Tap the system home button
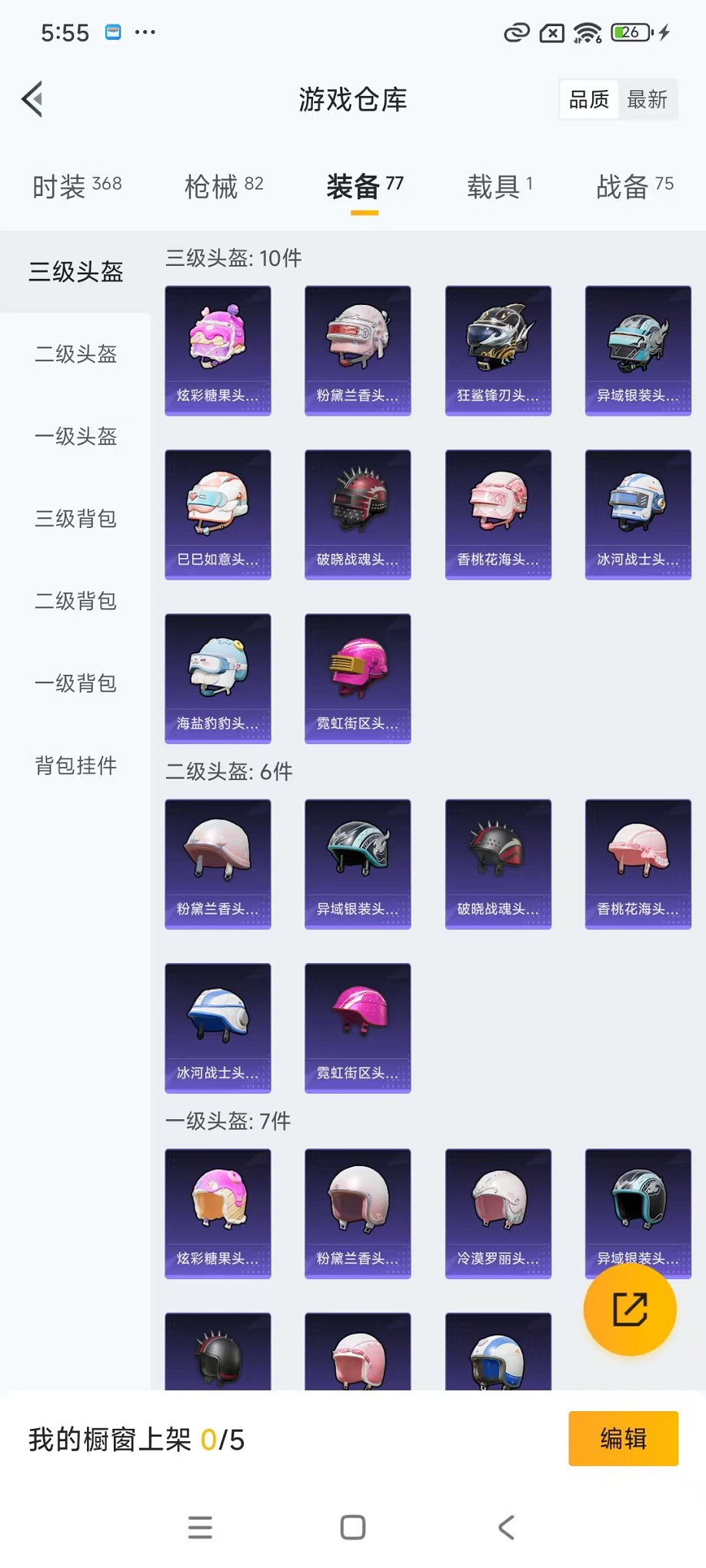This screenshot has width=706, height=1568. click(353, 1526)
